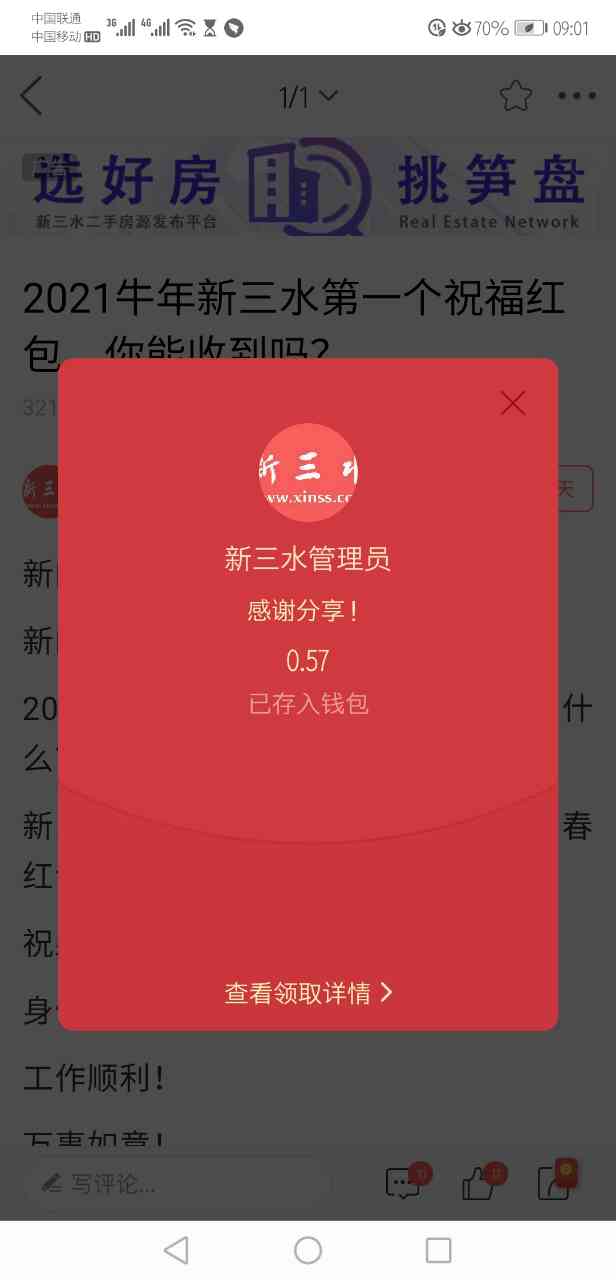Tap the 写评论 comment input field

coord(175,1184)
